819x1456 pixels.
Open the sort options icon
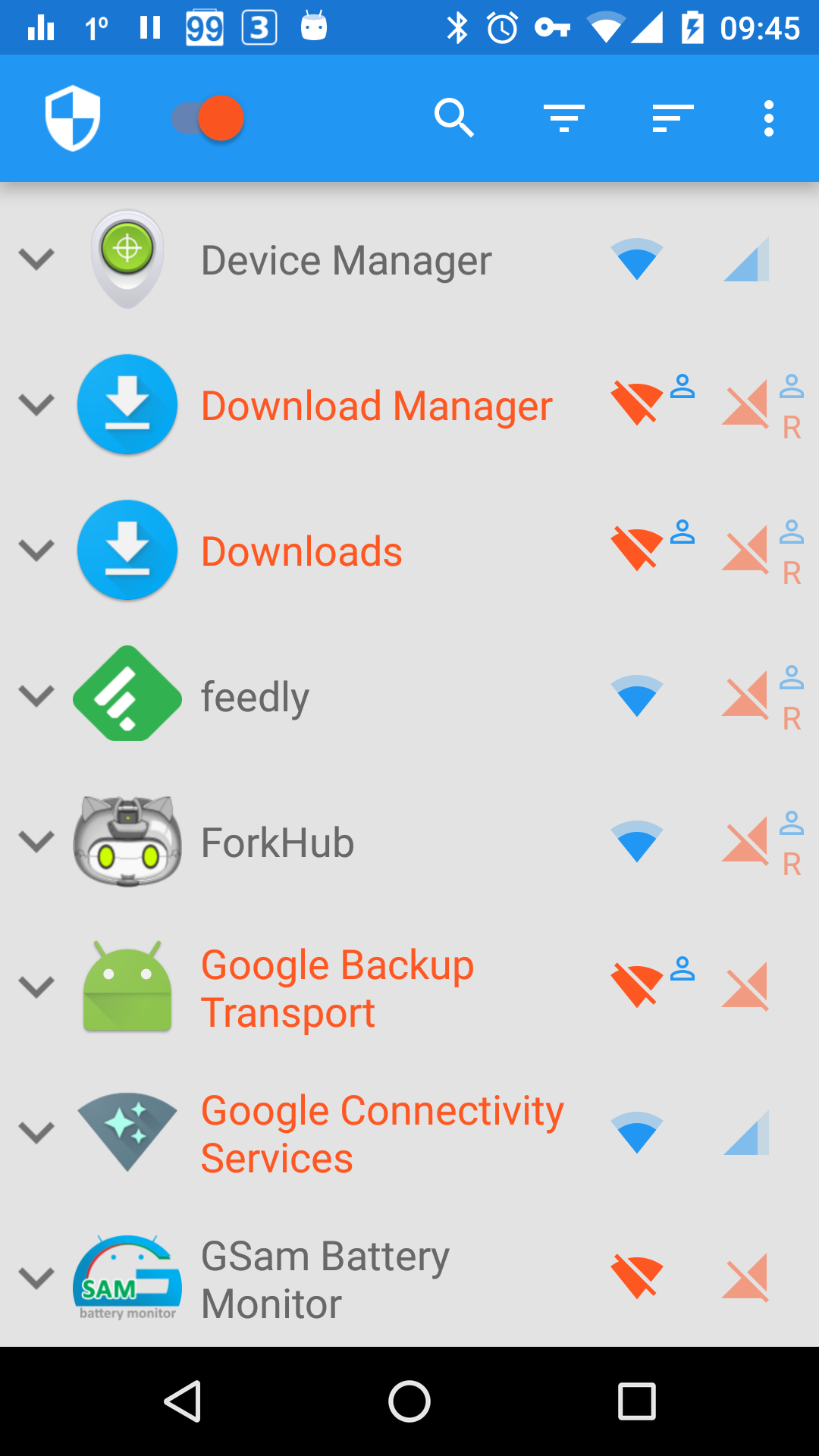click(x=673, y=118)
